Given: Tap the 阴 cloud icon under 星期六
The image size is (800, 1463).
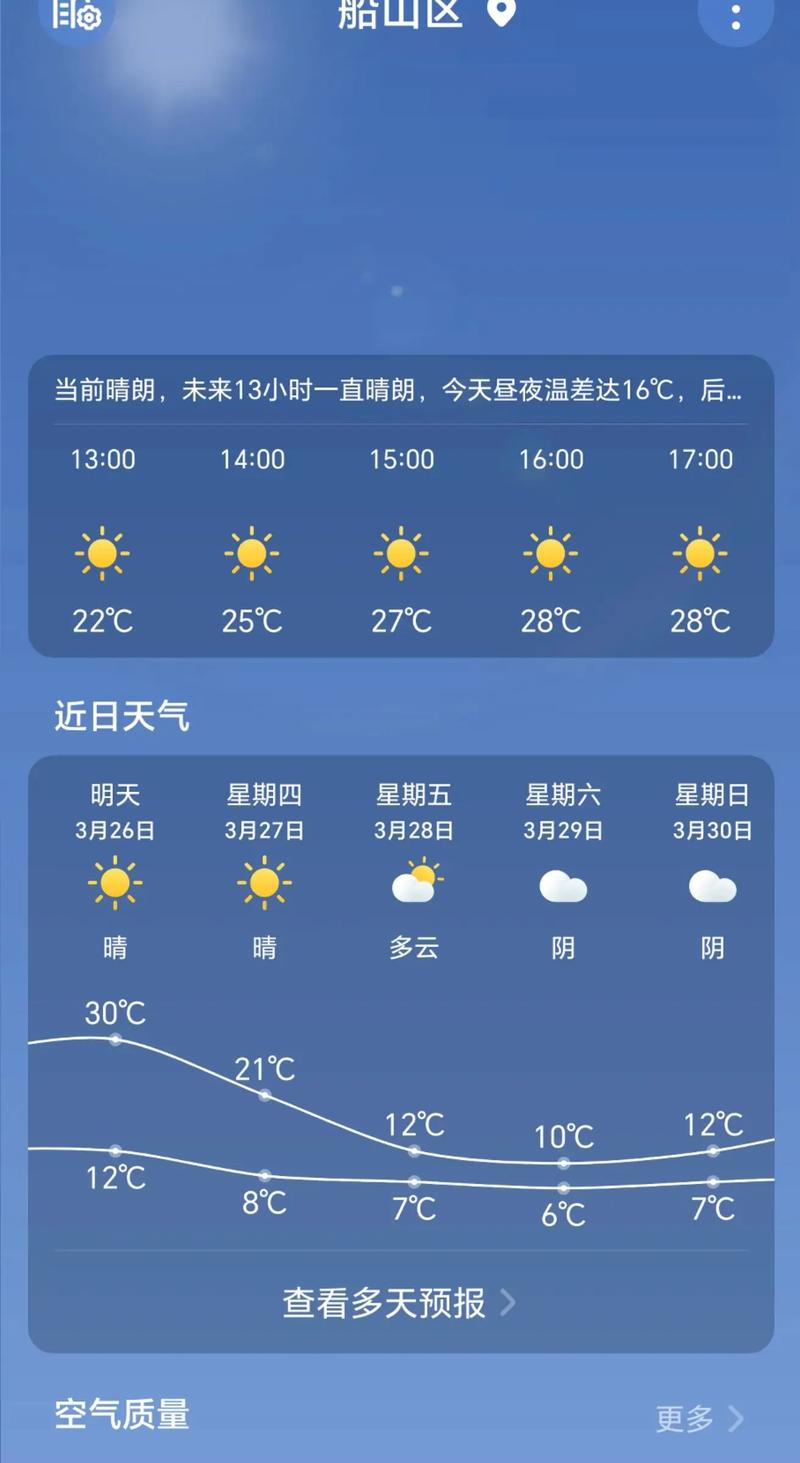Looking at the screenshot, I should (x=562, y=886).
